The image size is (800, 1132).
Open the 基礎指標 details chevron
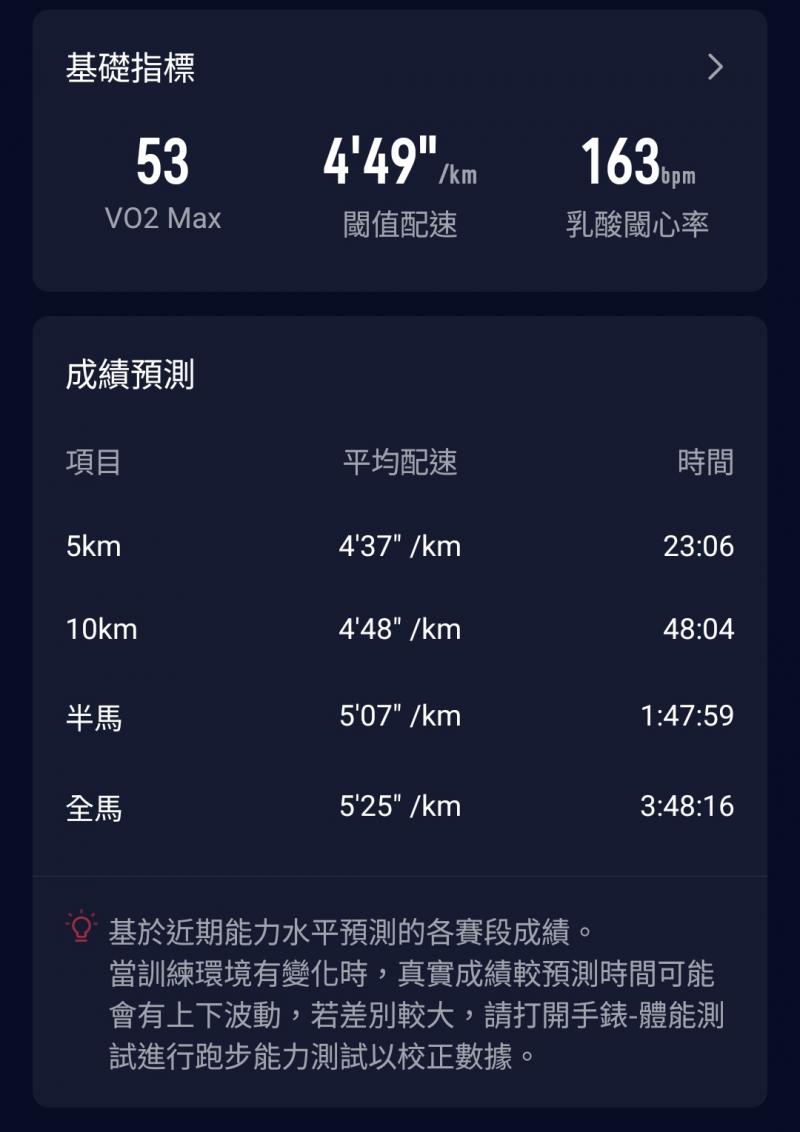click(x=715, y=67)
